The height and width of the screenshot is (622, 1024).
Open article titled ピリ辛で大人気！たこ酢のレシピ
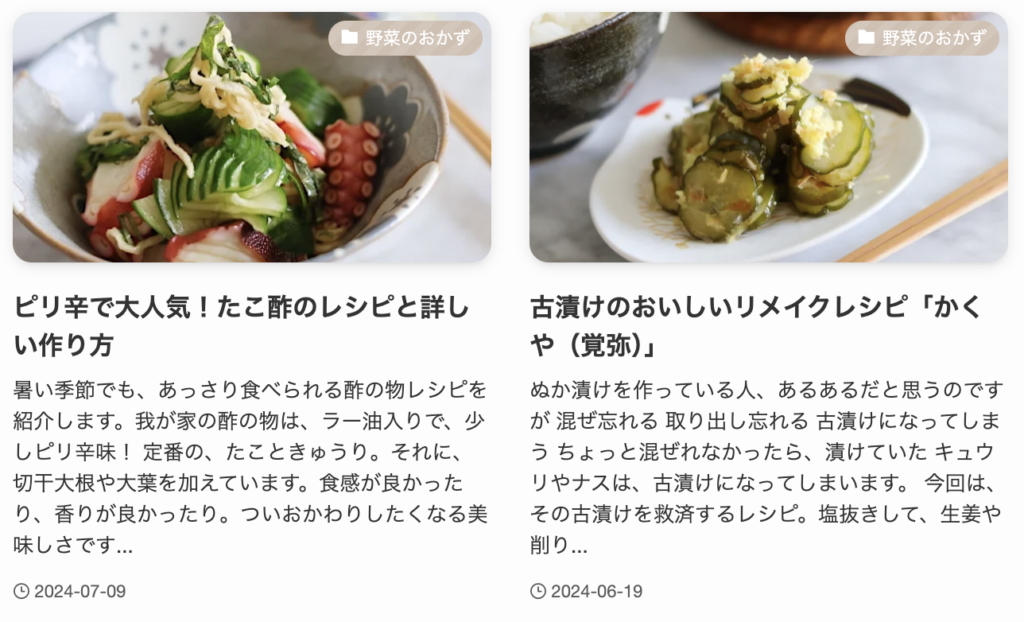pos(241,325)
